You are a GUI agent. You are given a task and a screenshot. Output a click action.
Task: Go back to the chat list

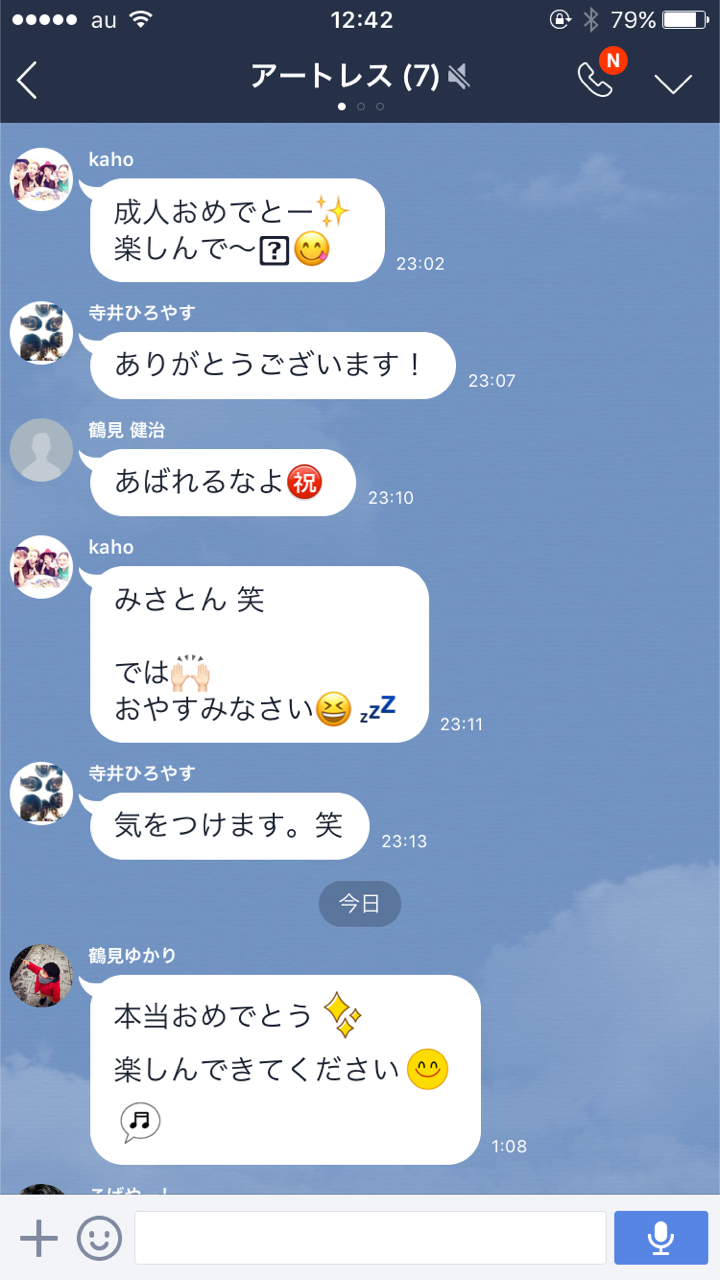[x=27, y=80]
